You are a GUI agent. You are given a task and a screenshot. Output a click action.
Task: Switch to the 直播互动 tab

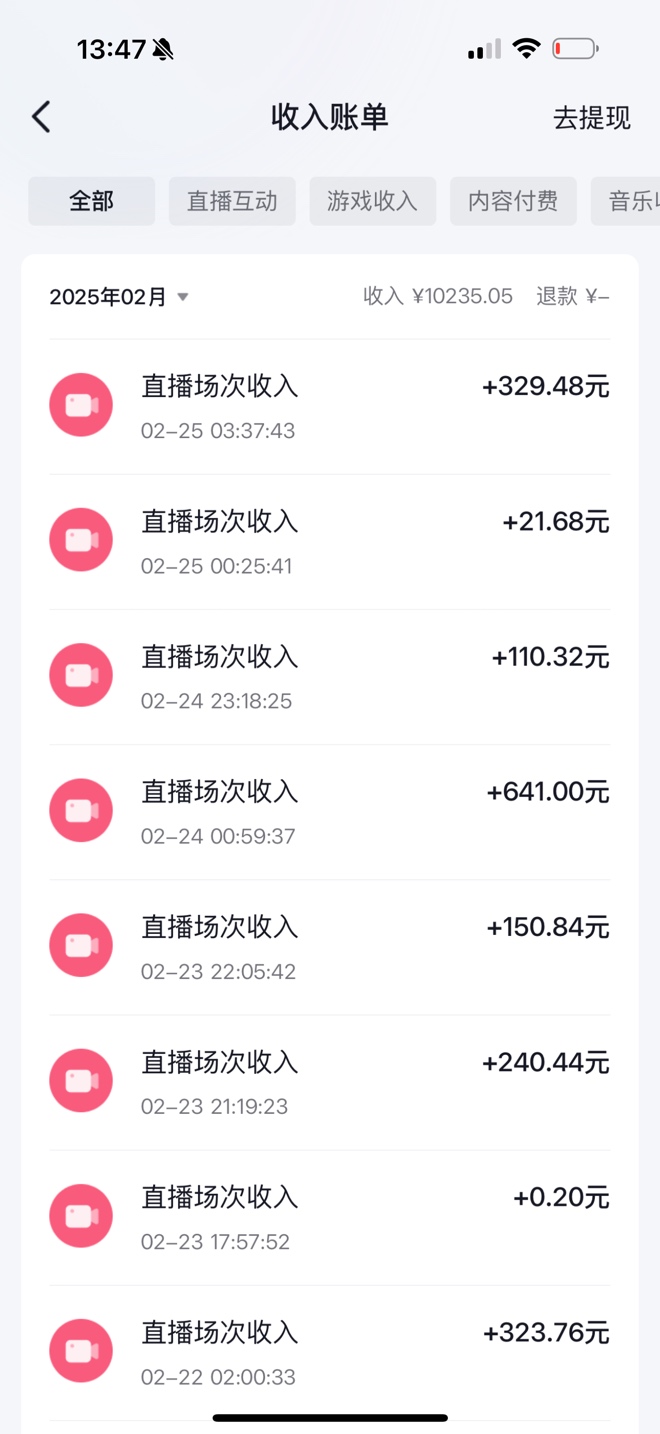tap(232, 201)
